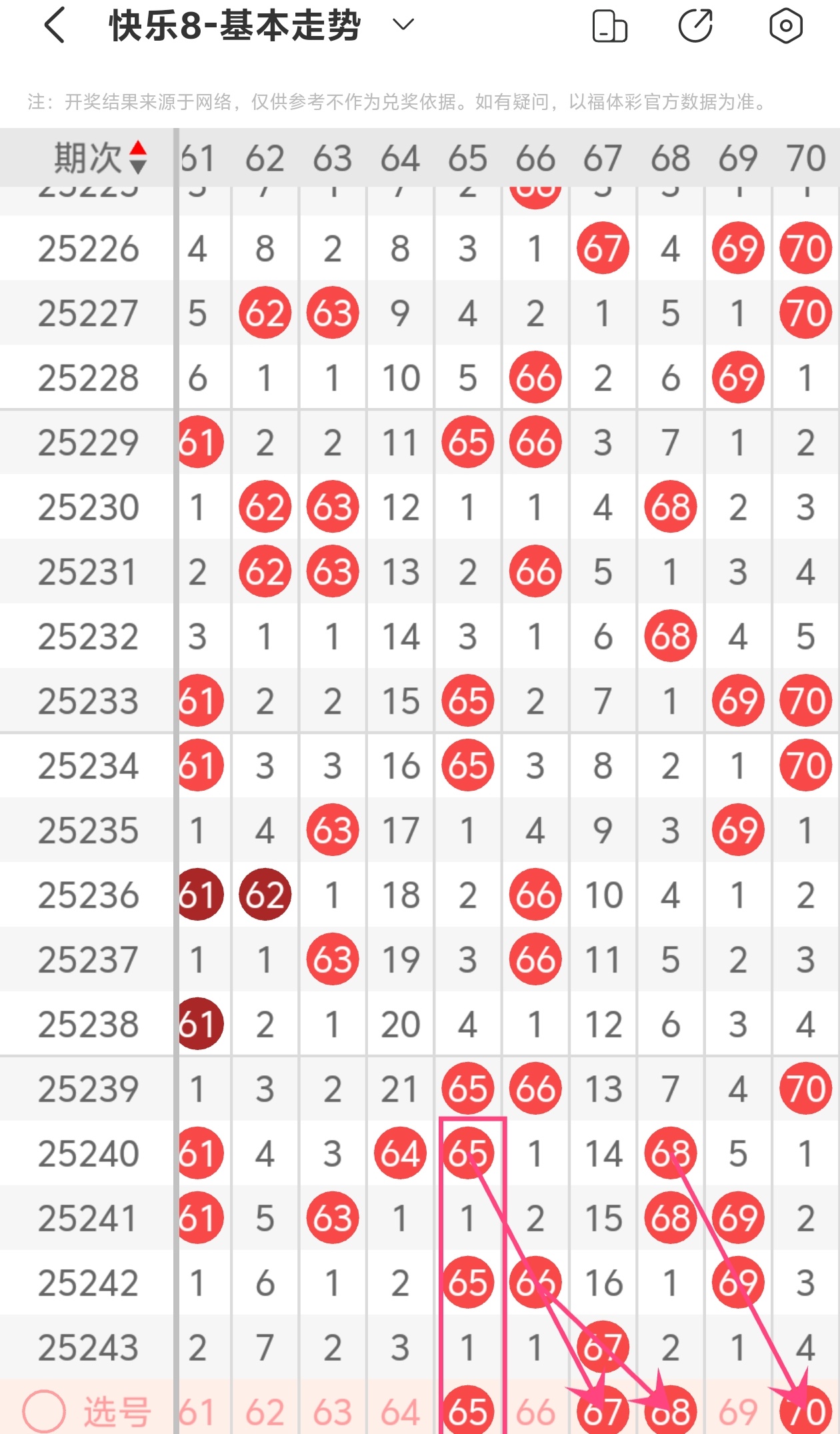Select number 62 in the 选号 row
Image resolution: width=840 pixels, height=1434 pixels.
pyautogui.click(x=265, y=1412)
